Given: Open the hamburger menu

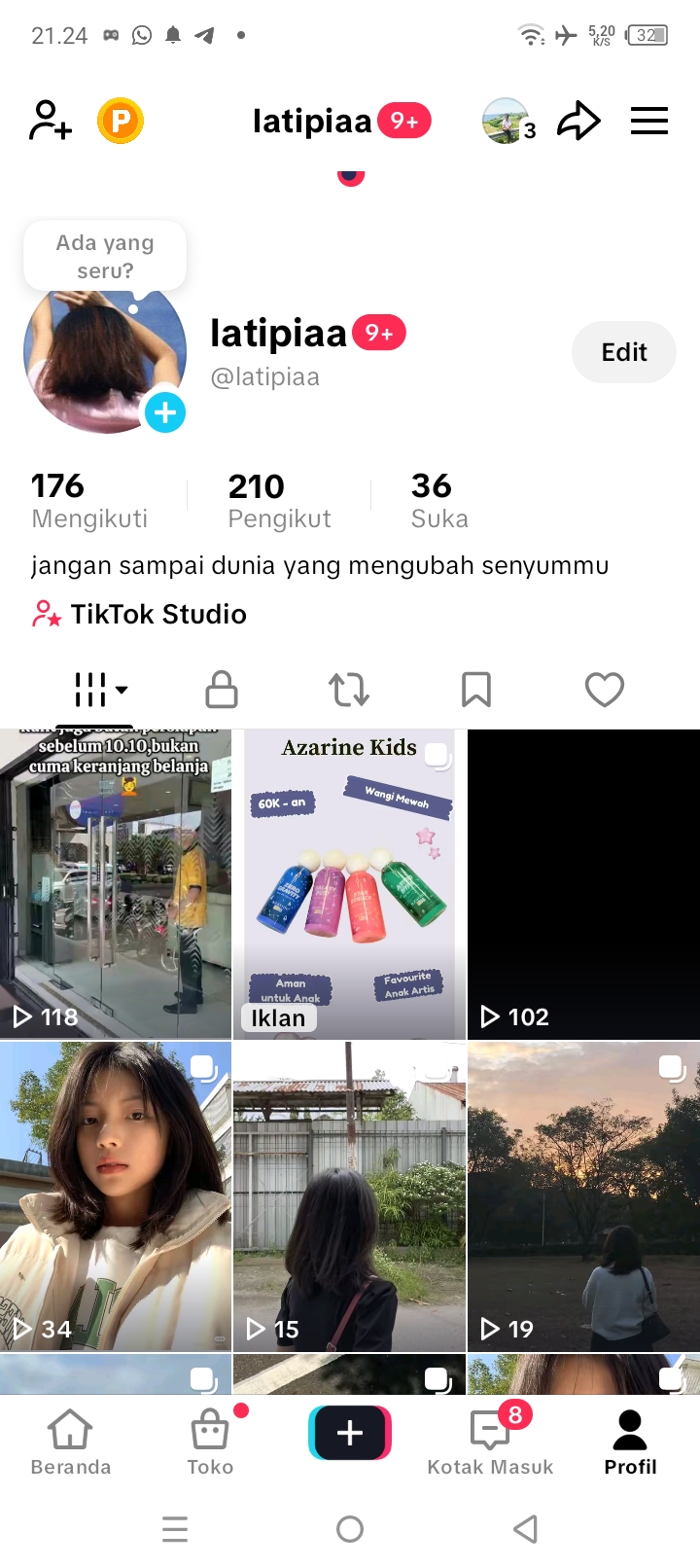Looking at the screenshot, I should click(x=649, y=122).
